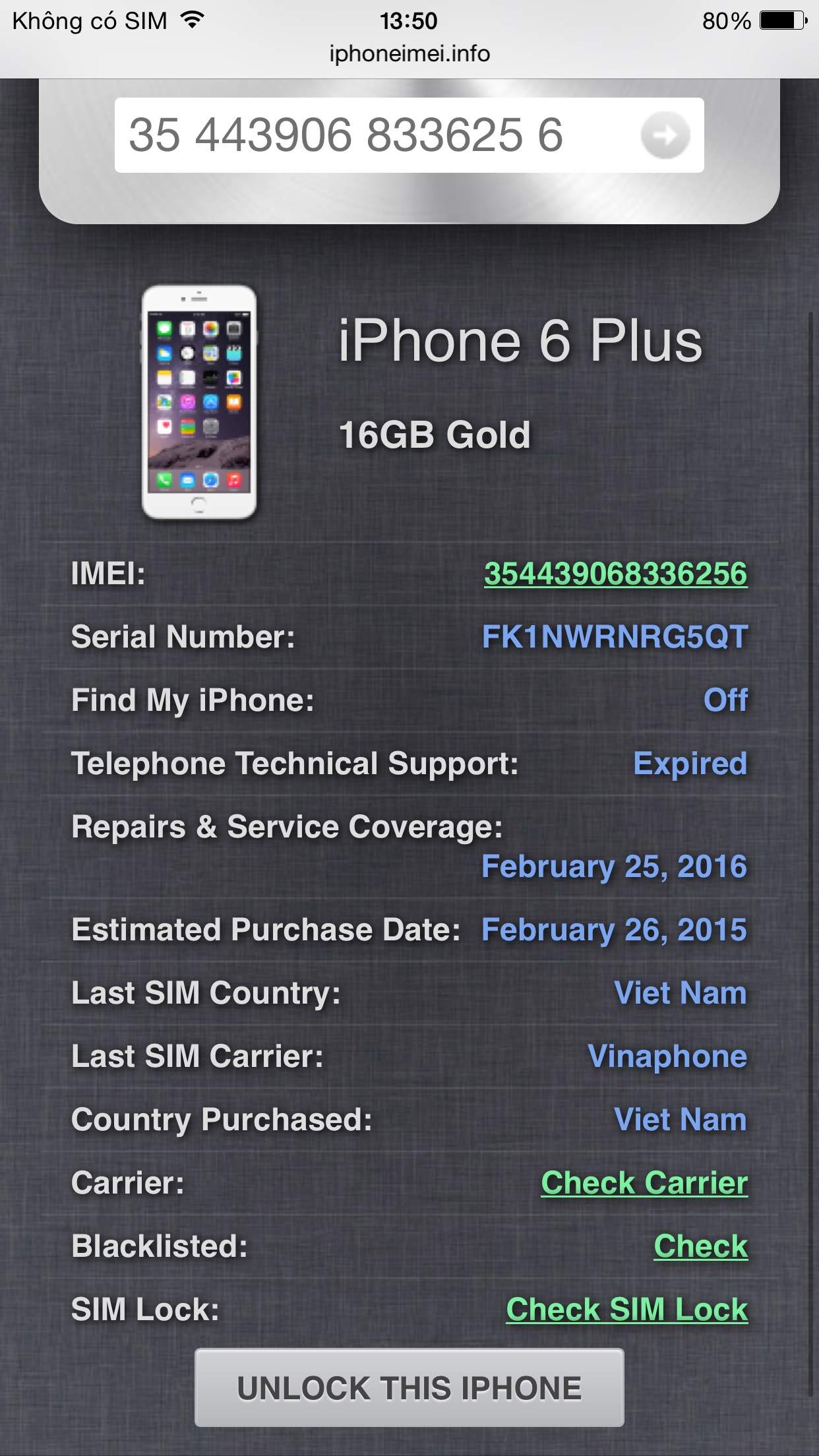Open the underlined IMEI number link

(615, 574)
